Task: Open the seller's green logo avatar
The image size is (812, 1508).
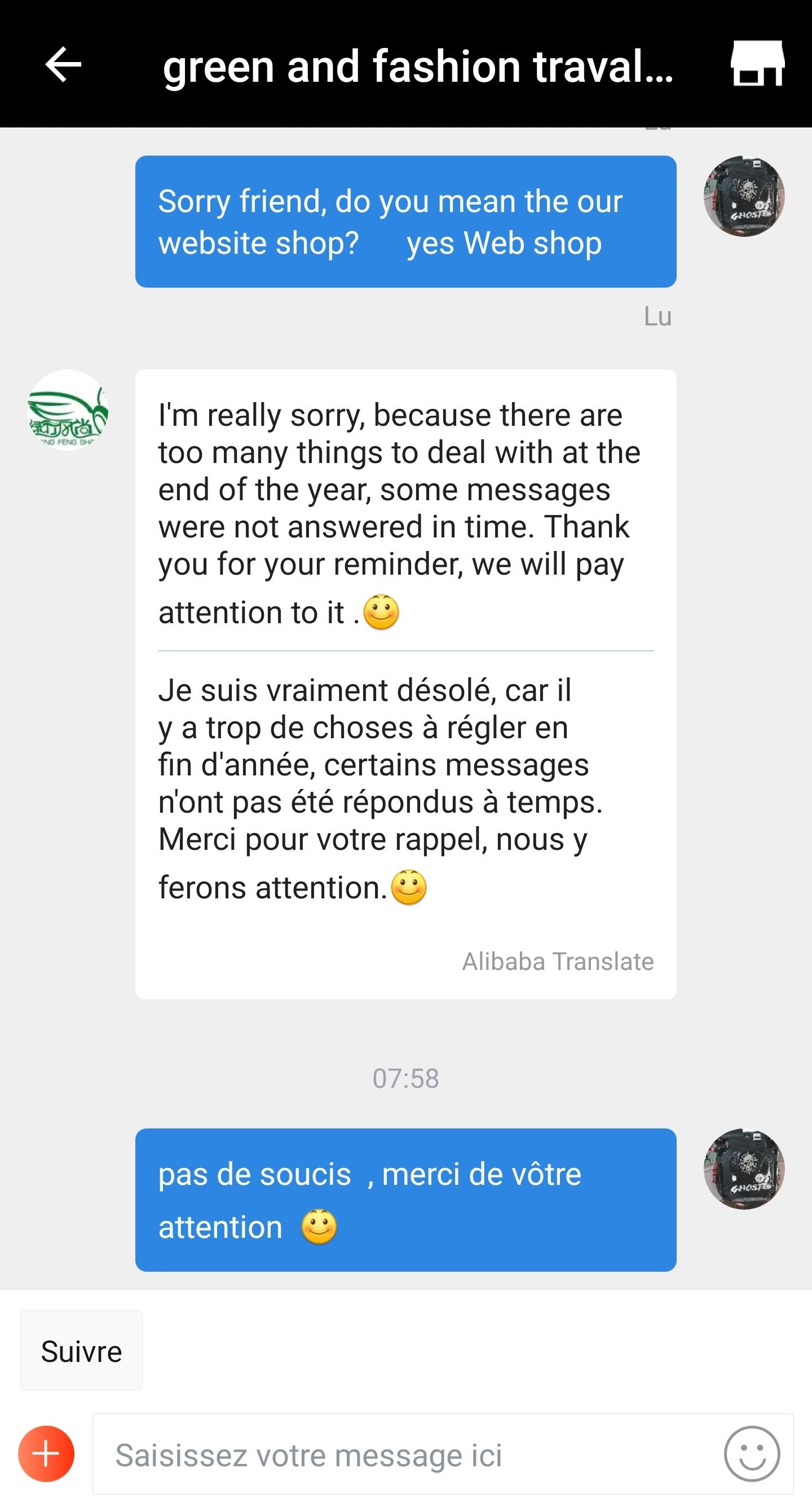Action: pos(68,410)
